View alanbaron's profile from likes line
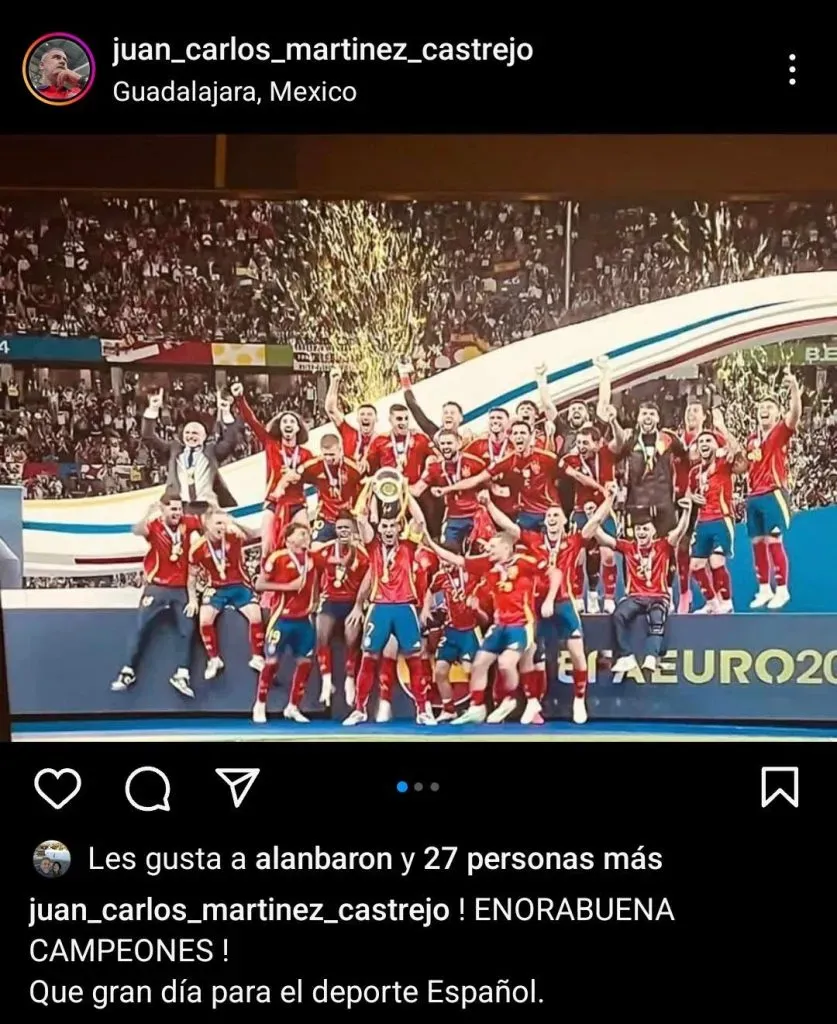This screenshot has width=837, height=1024. coord(324,859)
